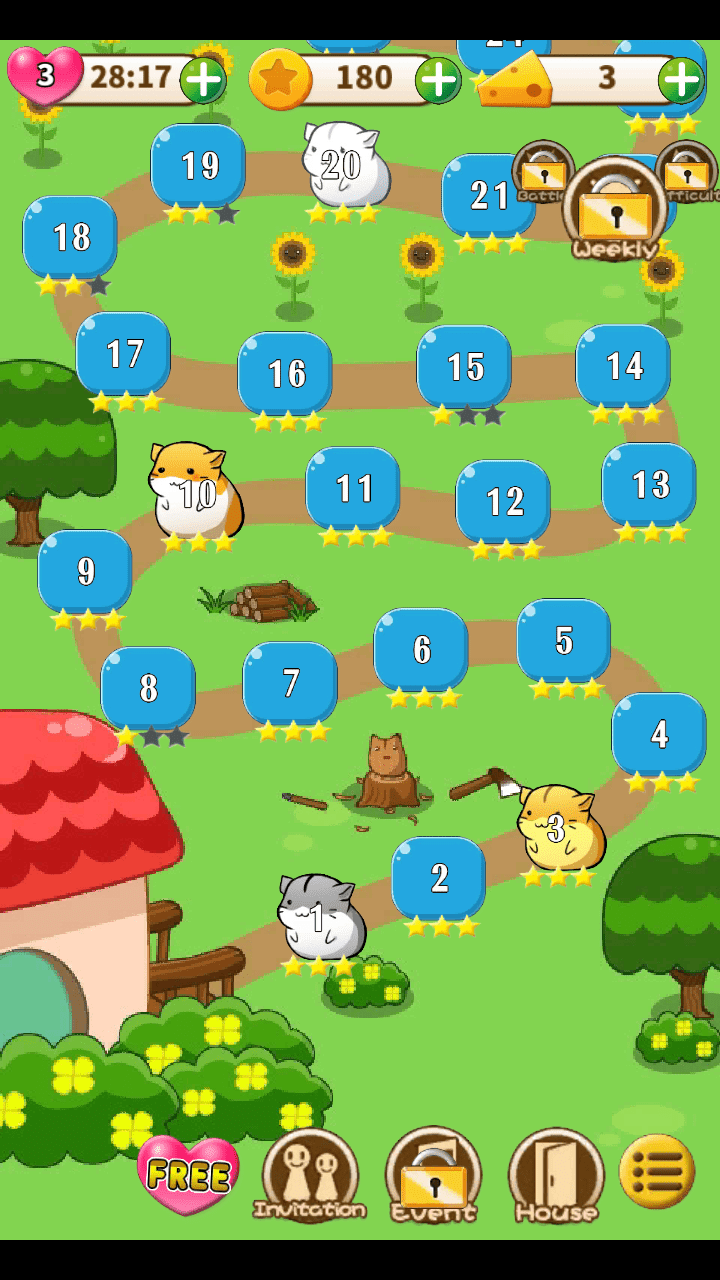
Task: Start level 21
Action: pos(487,196)
